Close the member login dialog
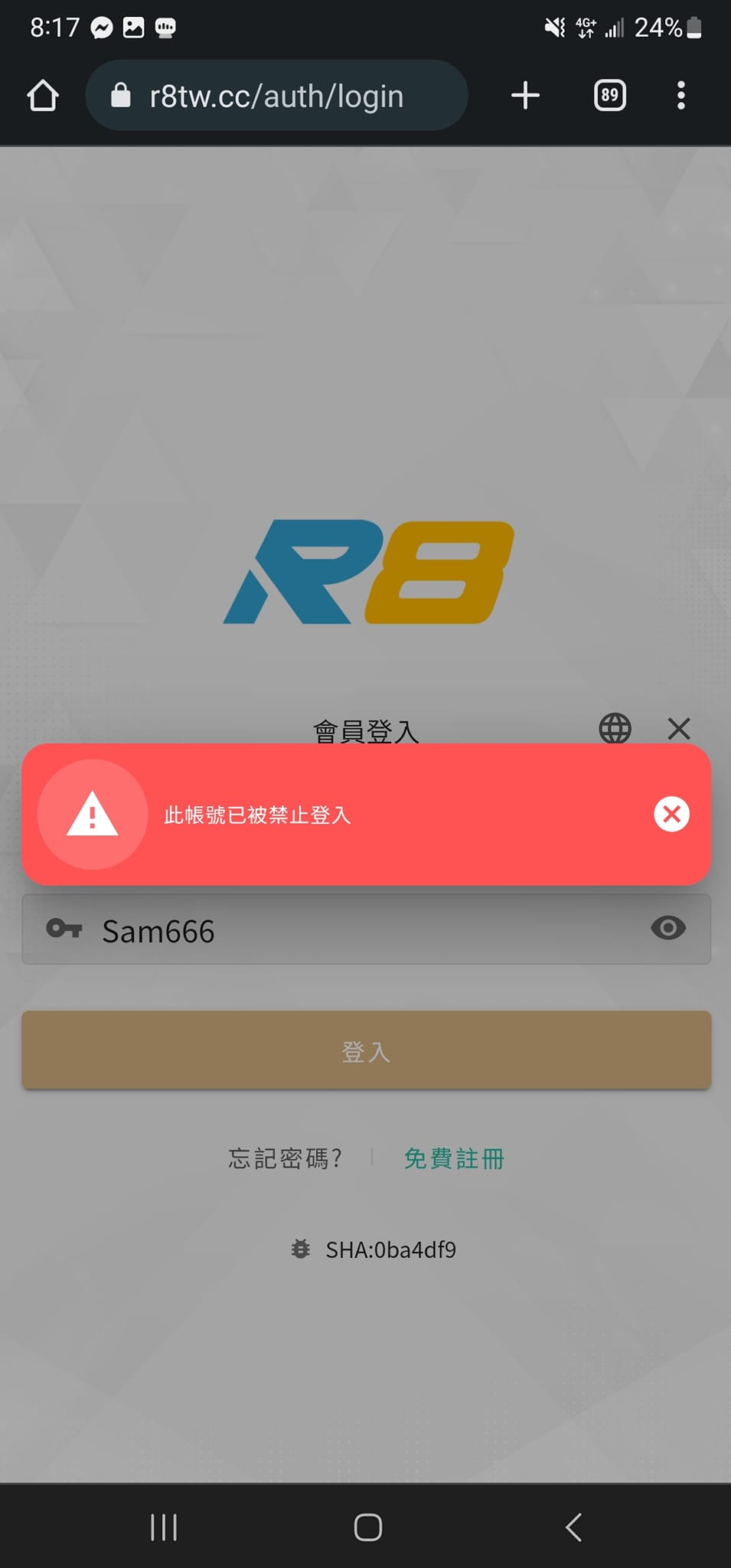Screen dimensions: 731x1568 click(x=679, y=728)
